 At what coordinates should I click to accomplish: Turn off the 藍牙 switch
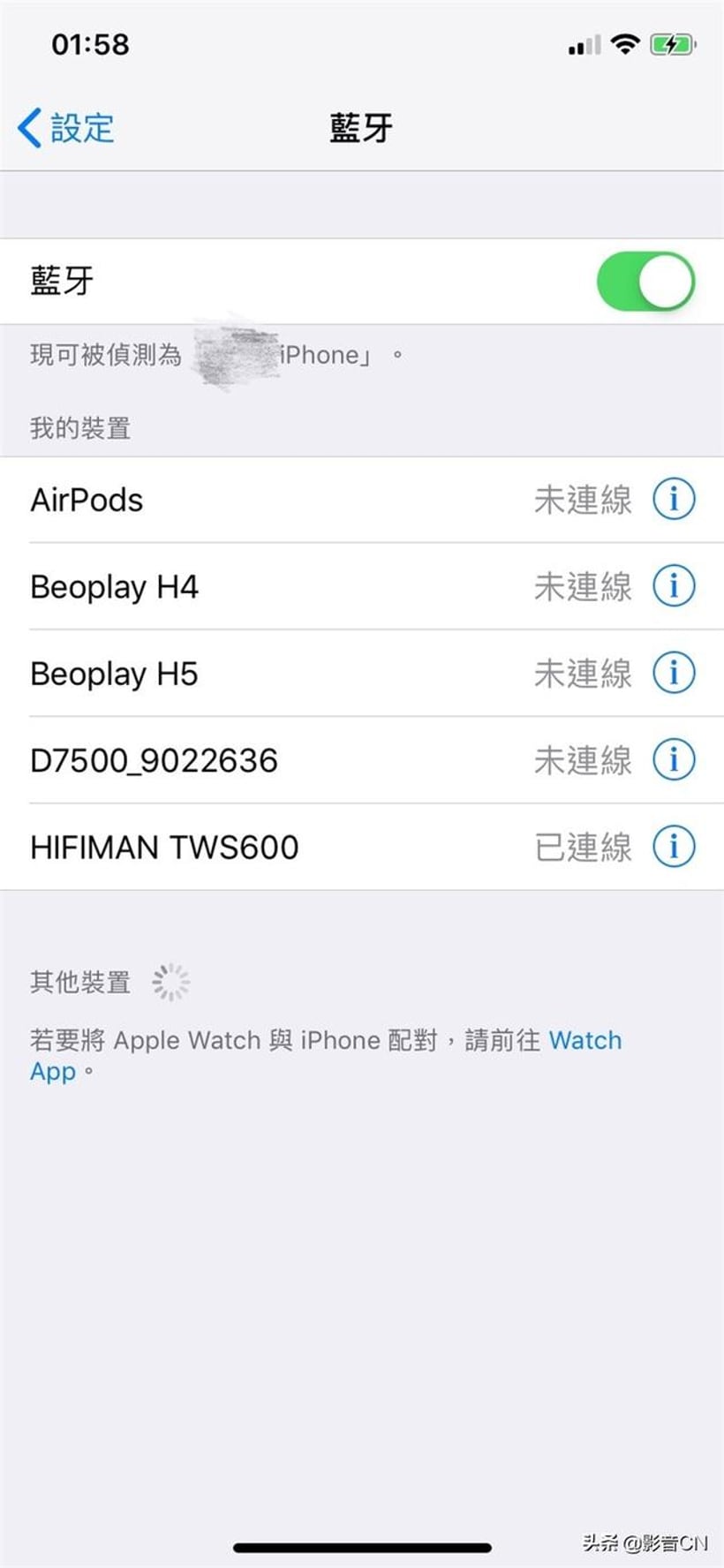click(645, 282)
